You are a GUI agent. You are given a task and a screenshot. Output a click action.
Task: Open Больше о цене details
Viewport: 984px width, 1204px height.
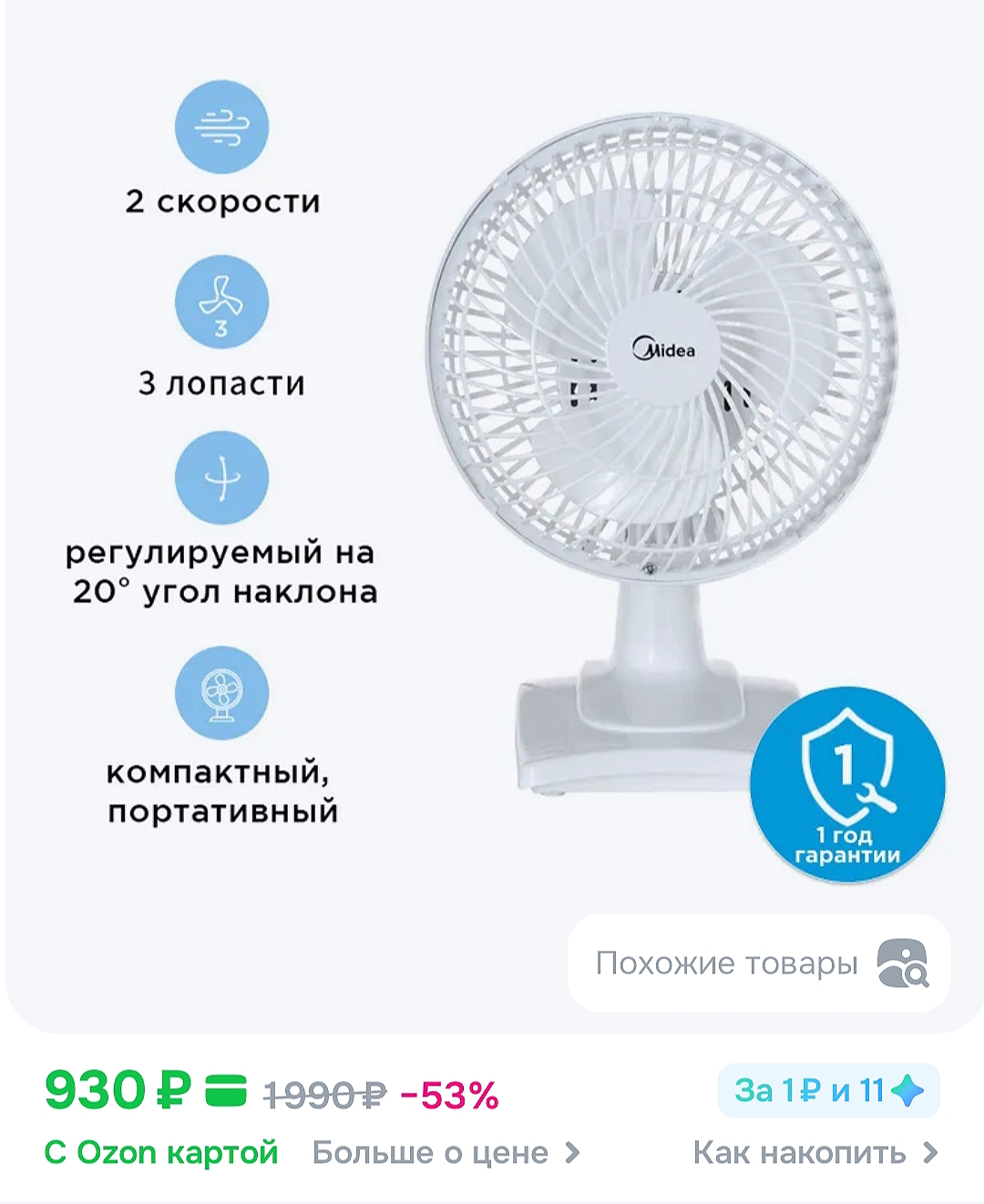(x=446, y=1153)
